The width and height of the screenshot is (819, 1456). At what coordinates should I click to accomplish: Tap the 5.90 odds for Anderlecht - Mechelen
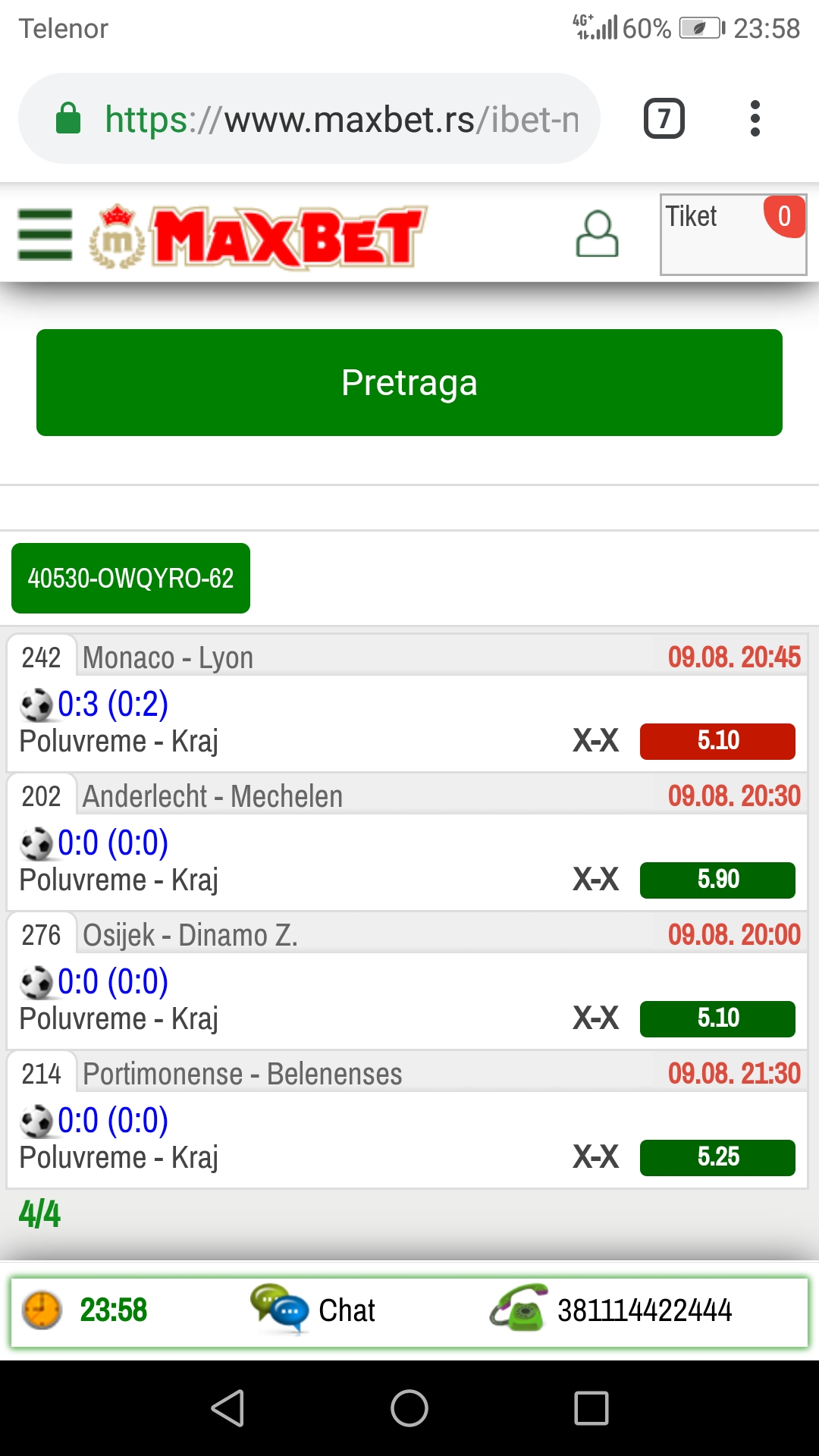click(717, 880)
